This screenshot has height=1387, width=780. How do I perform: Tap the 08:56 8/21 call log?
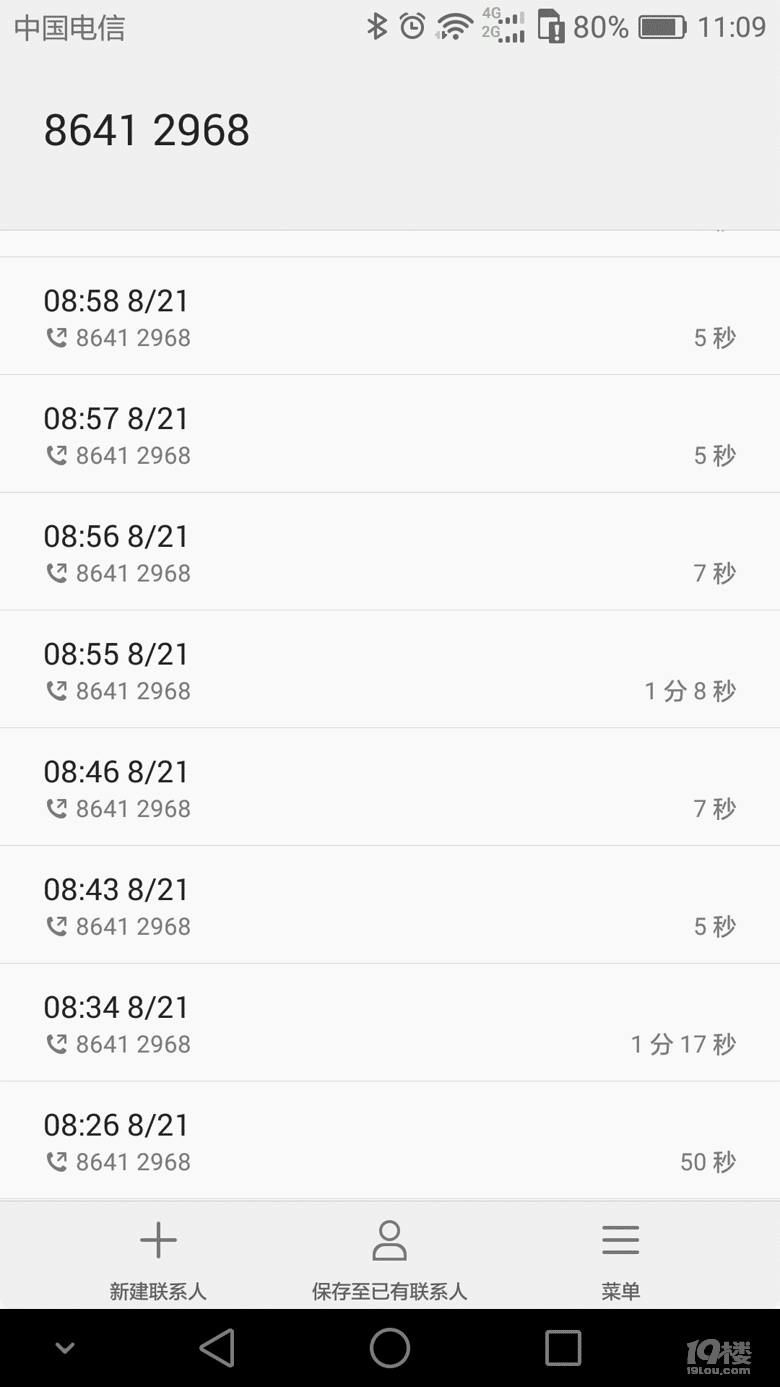click(389, 553)
